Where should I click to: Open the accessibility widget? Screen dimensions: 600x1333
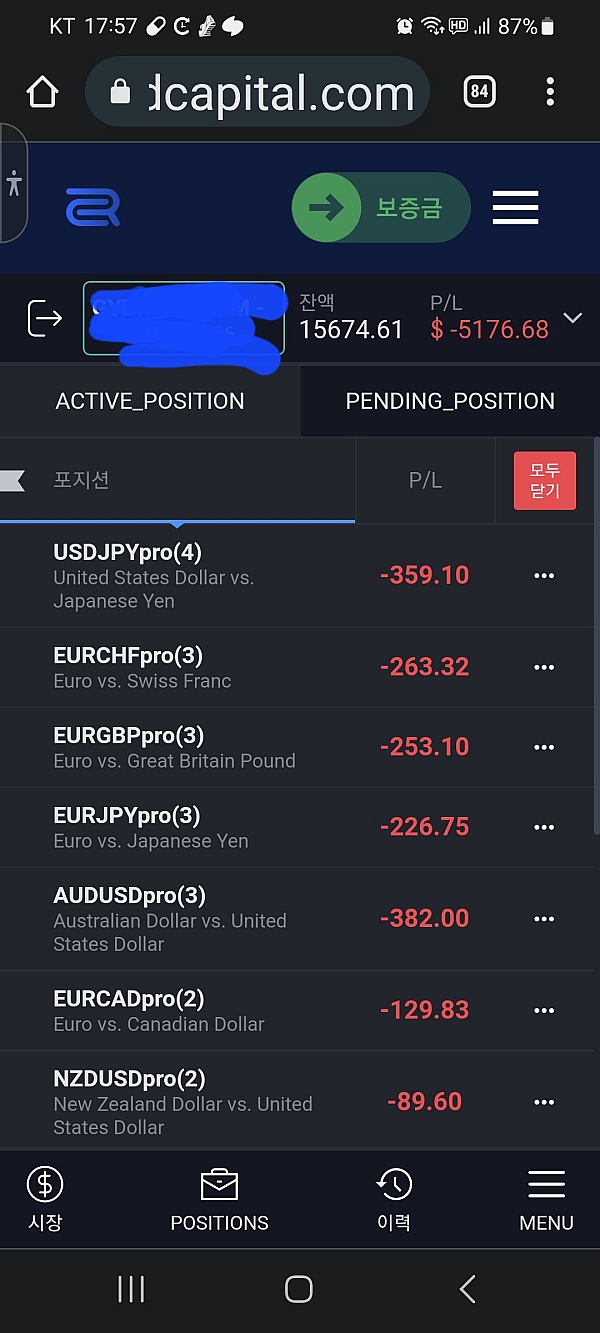(x=13, y=183)
